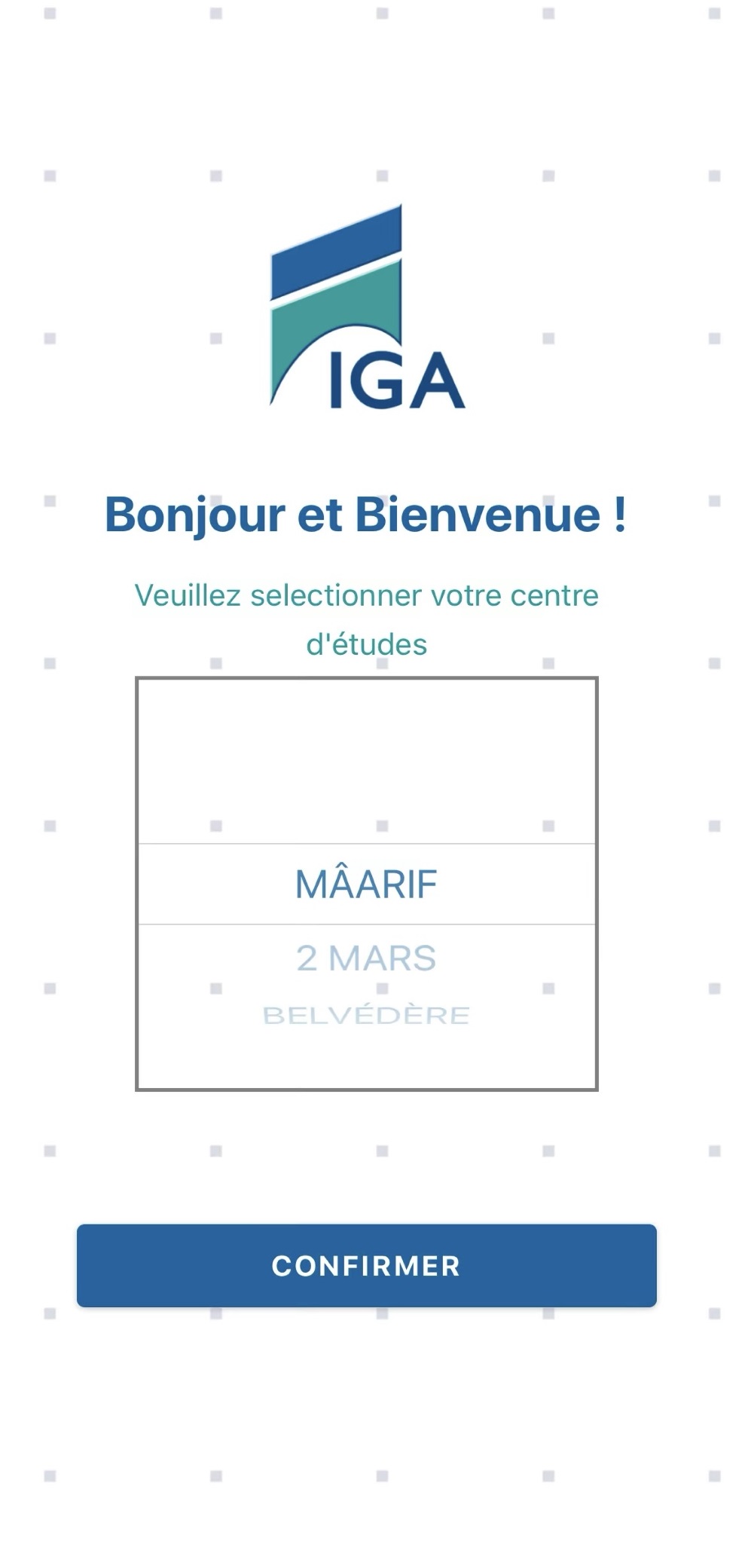Confirm the selected study center

366,1265
